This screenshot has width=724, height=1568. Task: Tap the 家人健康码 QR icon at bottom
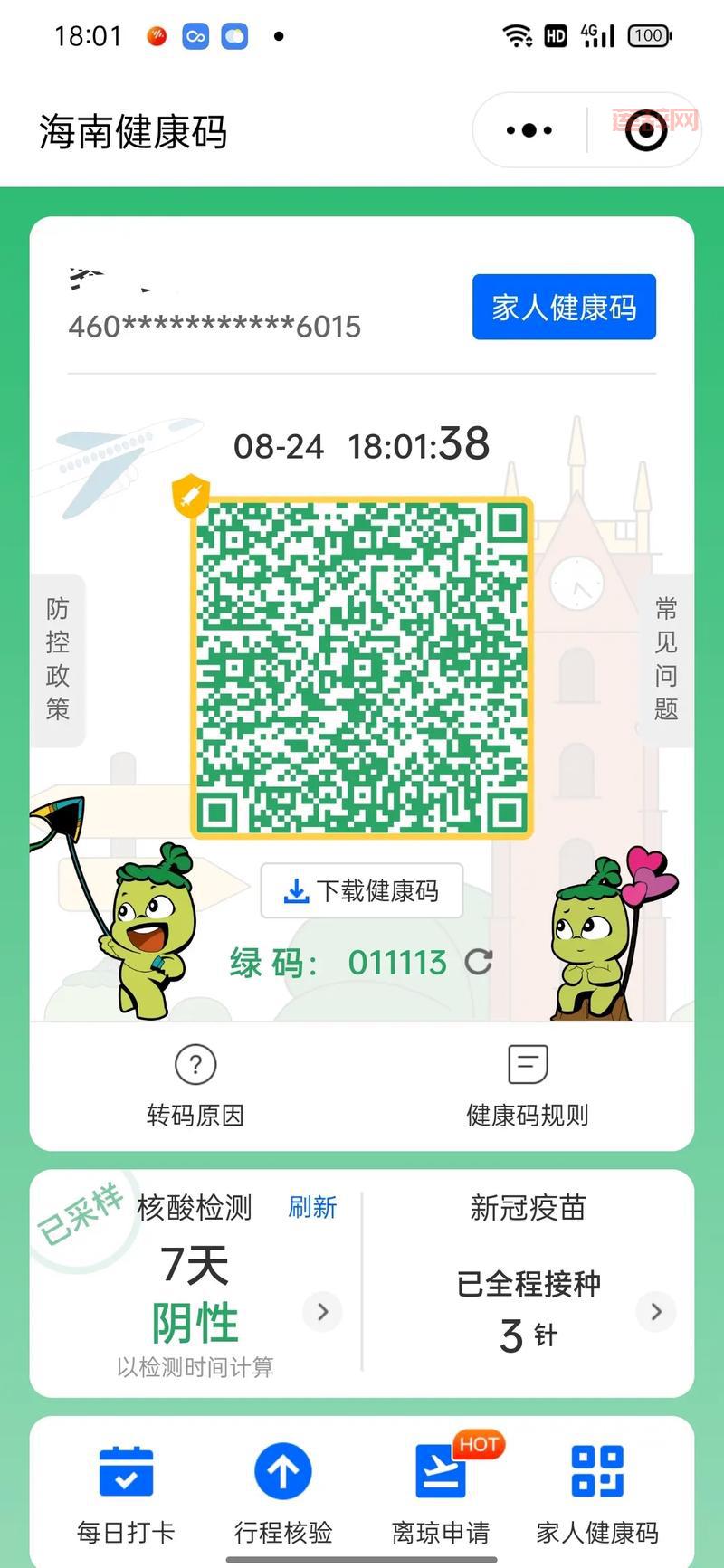598,1472
